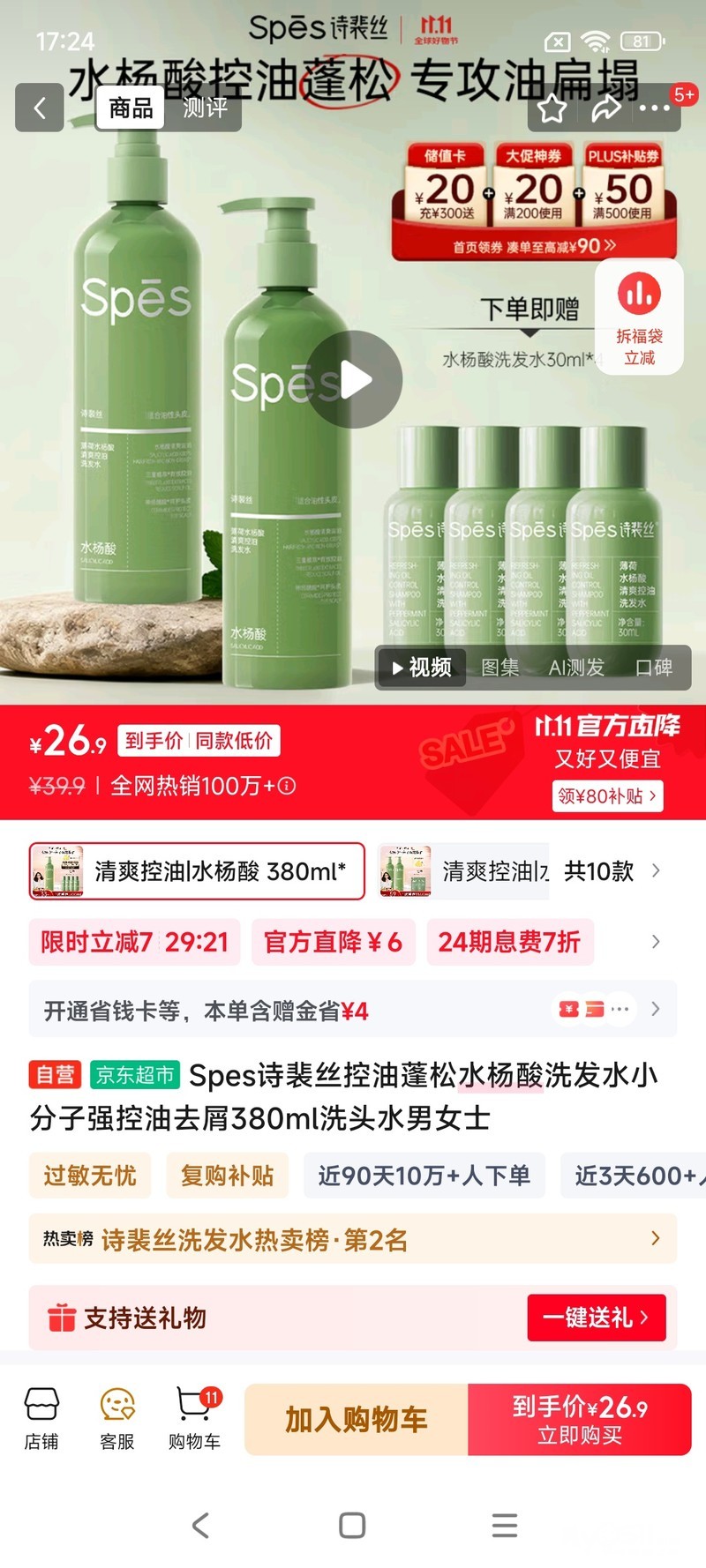
Task: Play the product video
Action: (x=355, y=379)
